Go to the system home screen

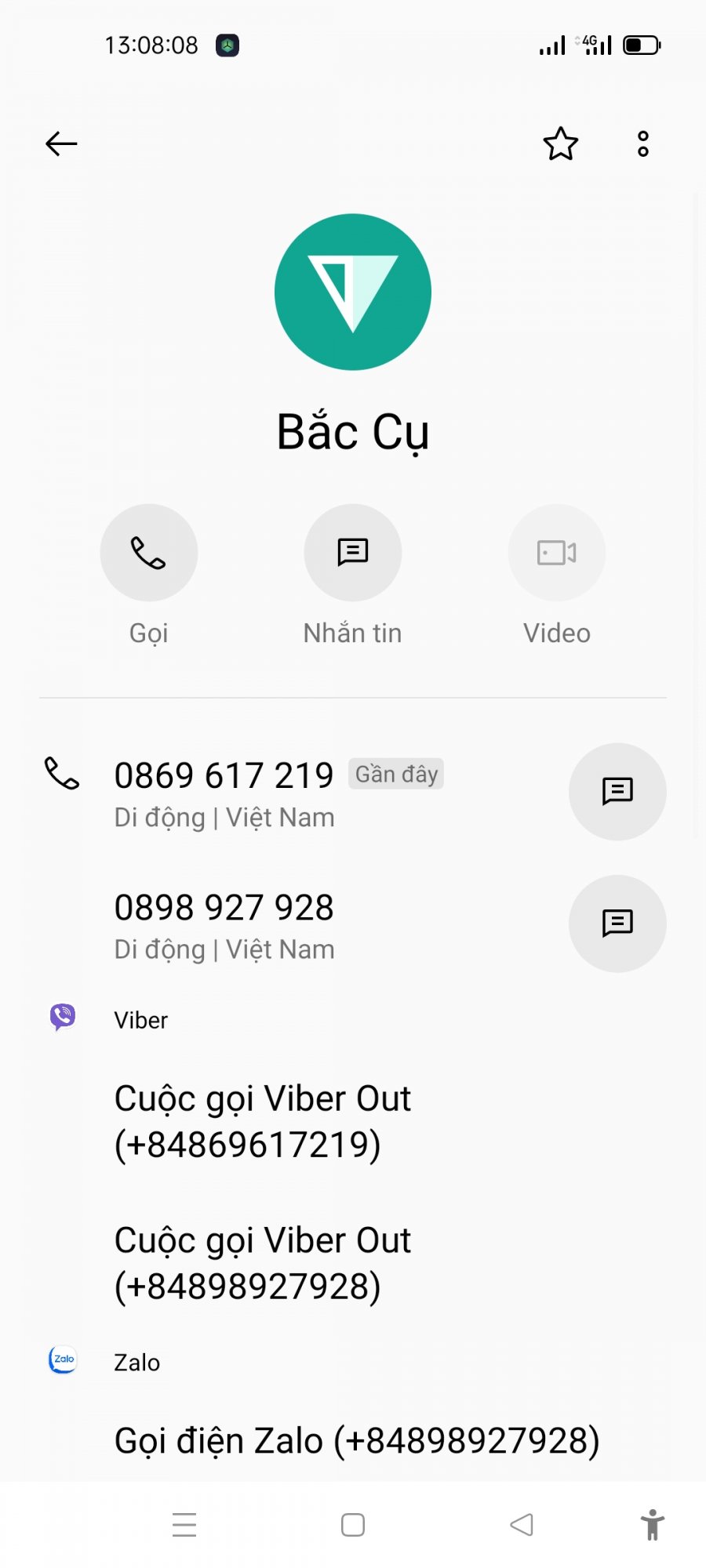point(353,1525)
